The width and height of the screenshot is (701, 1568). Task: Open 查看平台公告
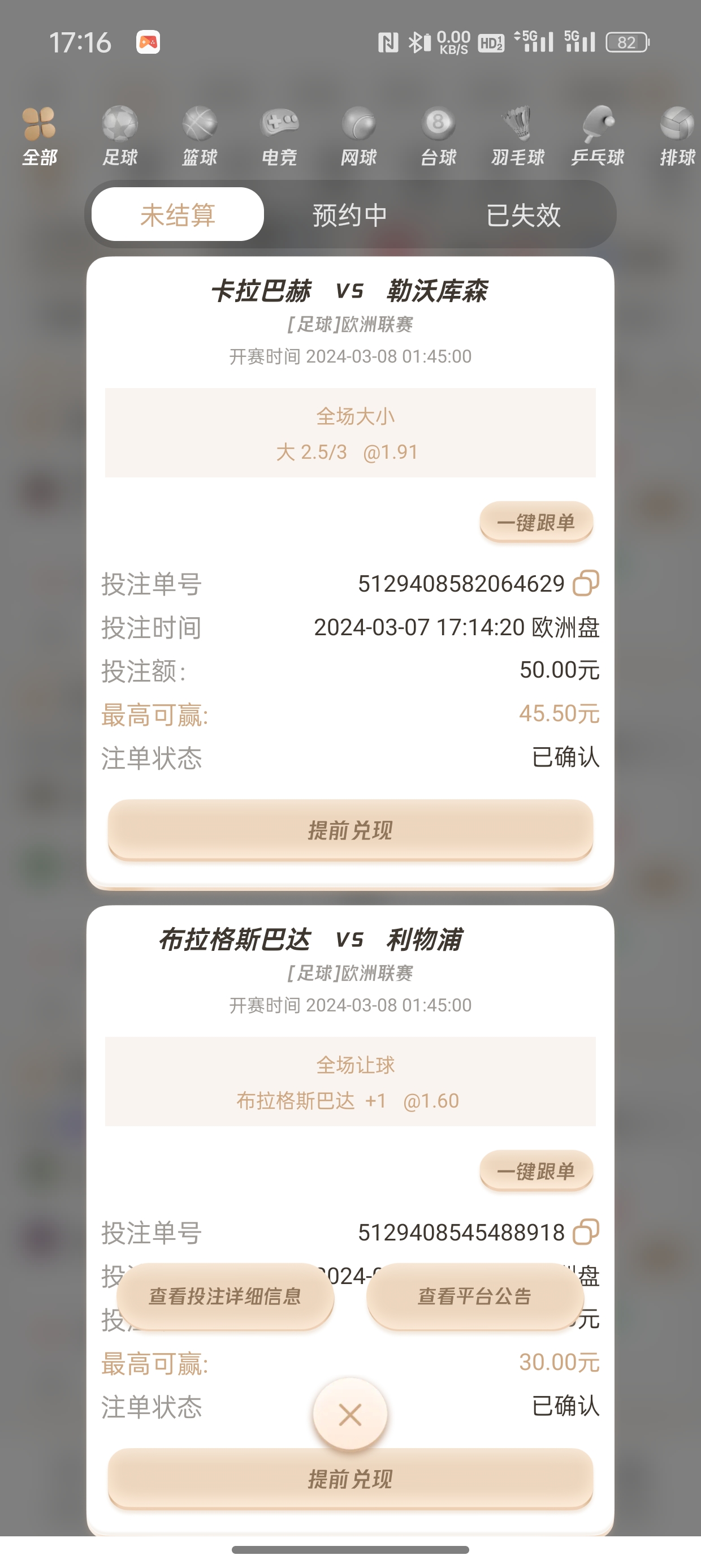[x=475, y=1296]
